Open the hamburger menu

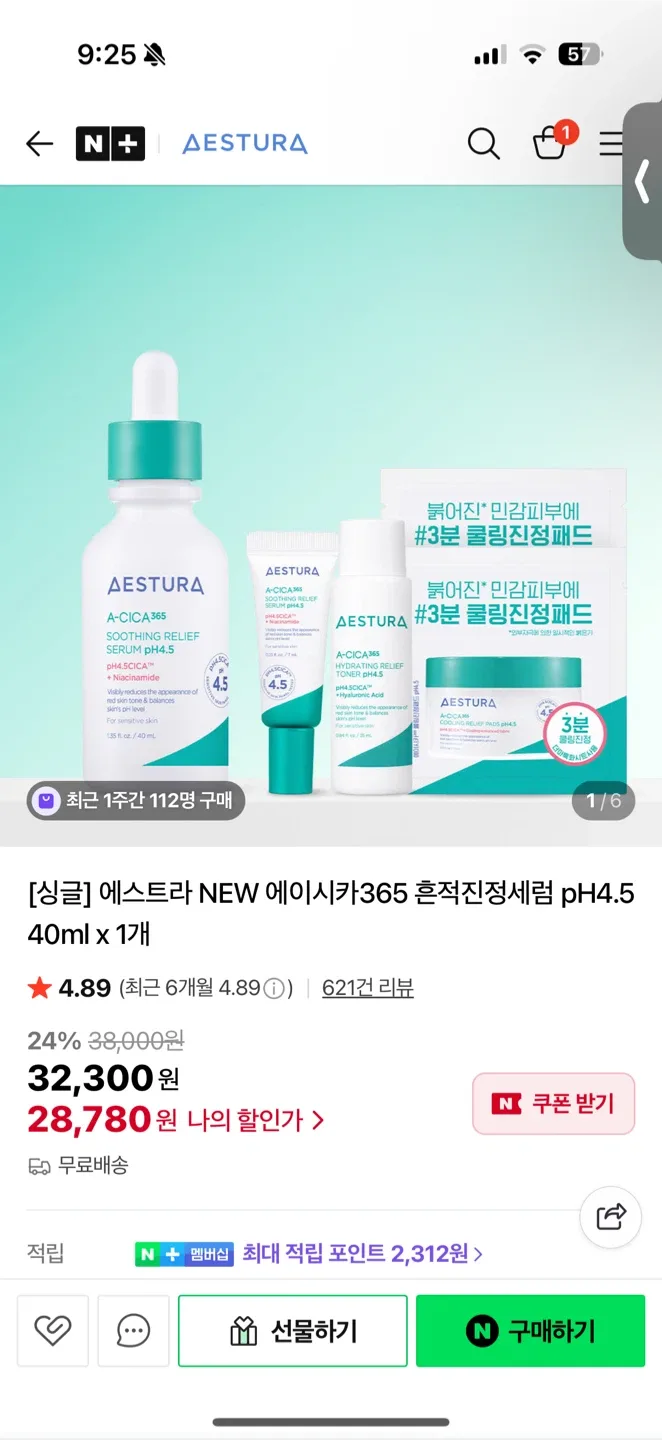[x=612, y=144]
